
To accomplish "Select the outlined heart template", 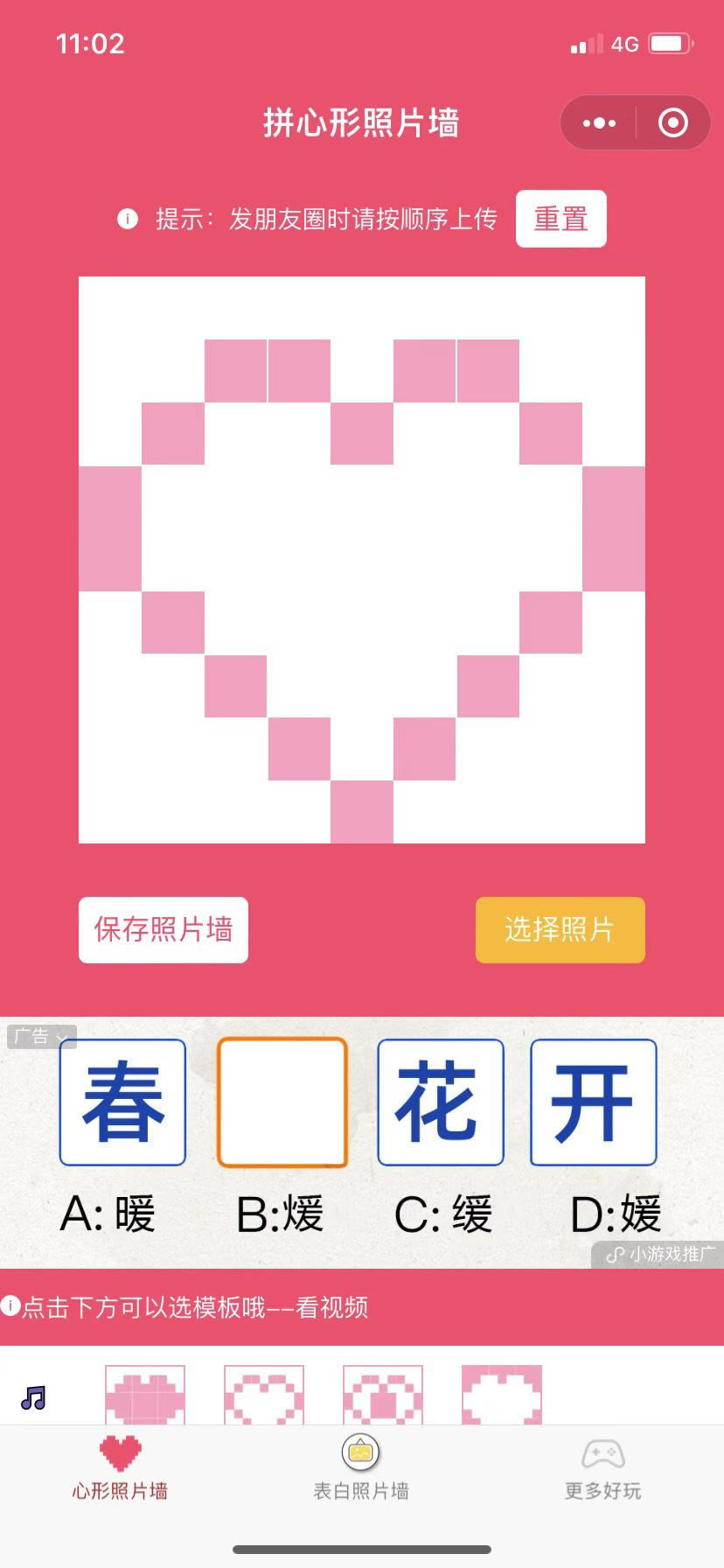I will [264, 1396].
